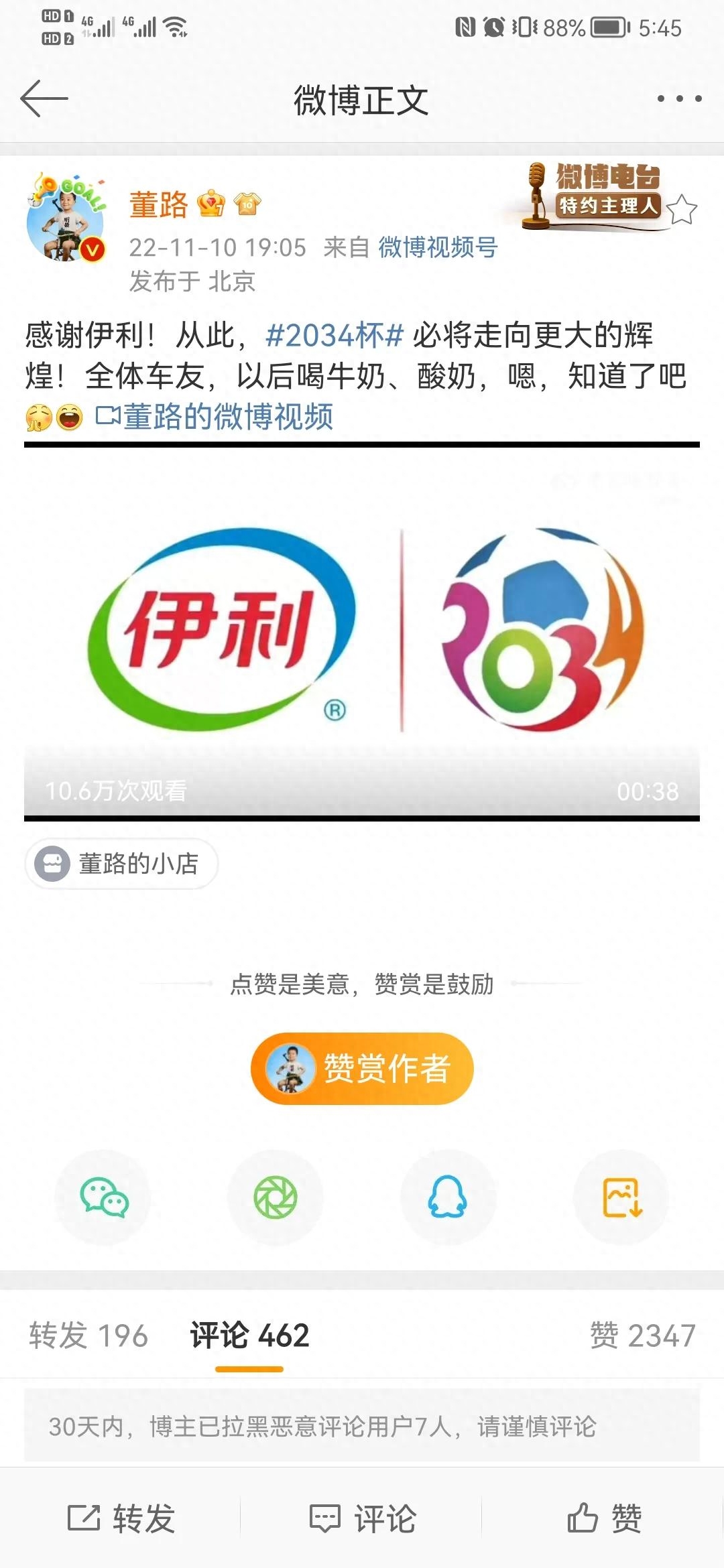Tap the 赞赏作者 reward button
Viewport: 724px width, 1568px height.
click(362, 1068)
